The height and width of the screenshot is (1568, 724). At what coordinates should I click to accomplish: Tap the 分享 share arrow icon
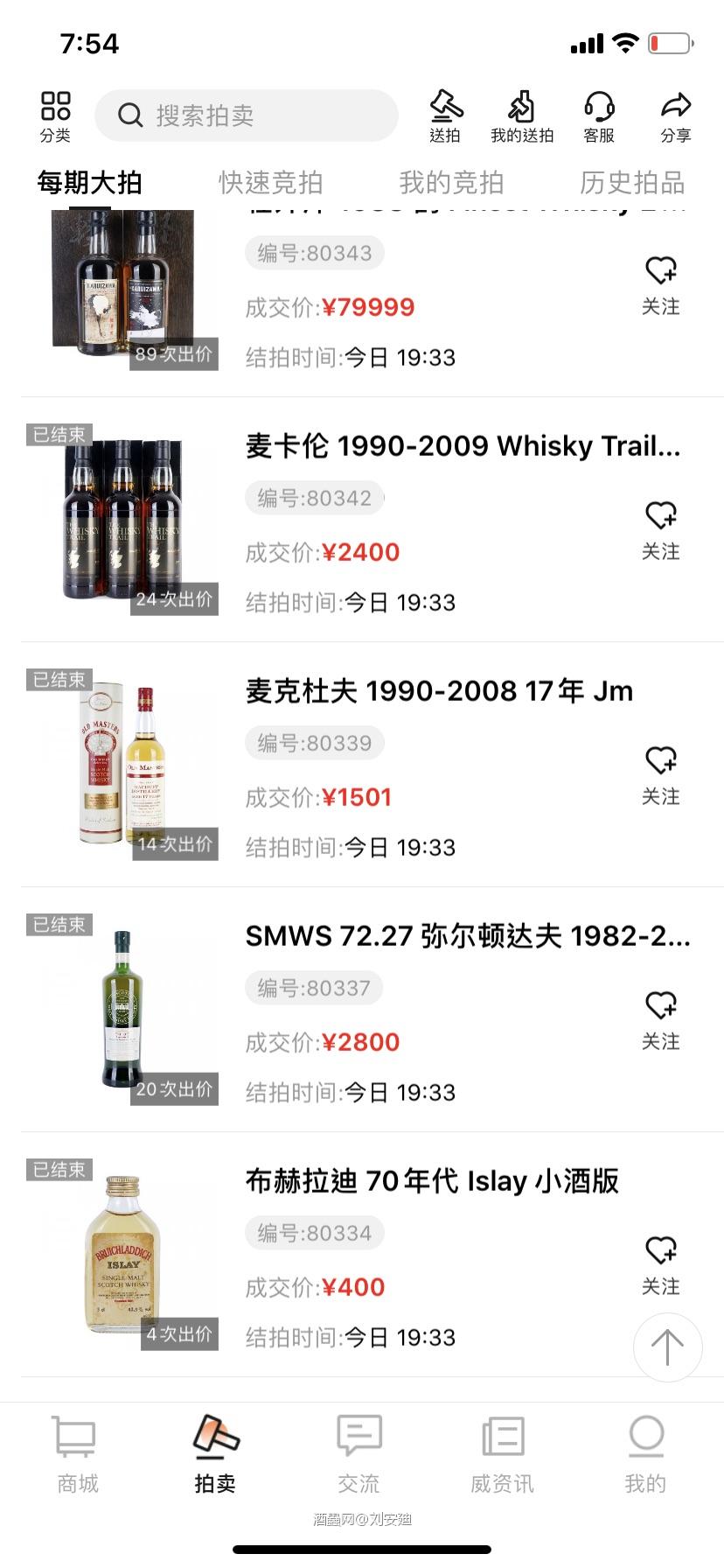pyautogui.click(x=674, y=115)
